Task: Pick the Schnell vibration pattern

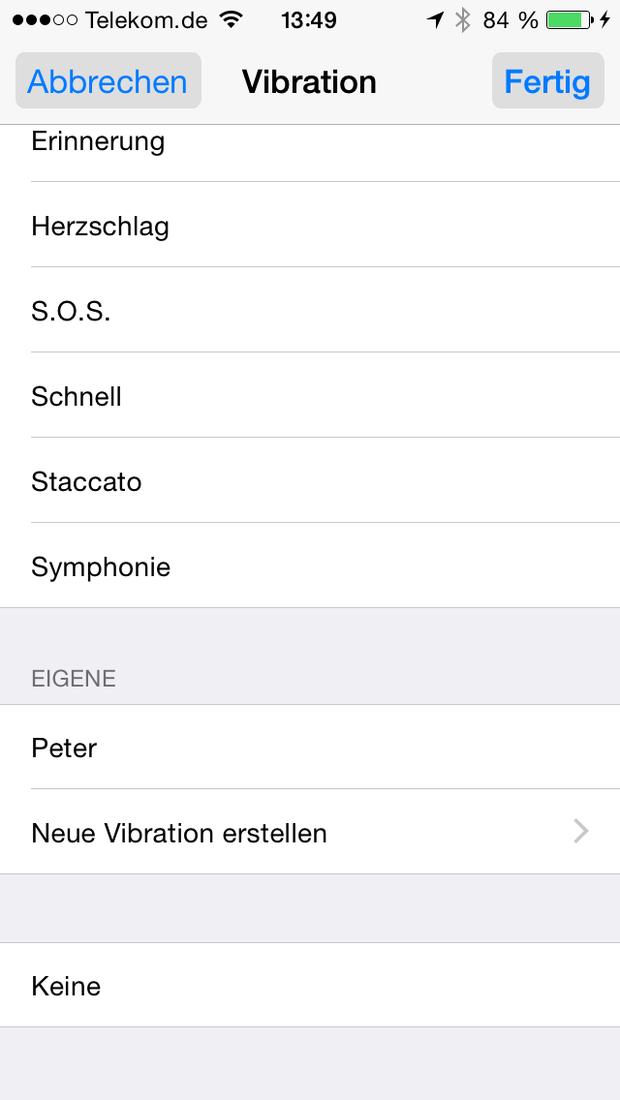Action: 310,395
